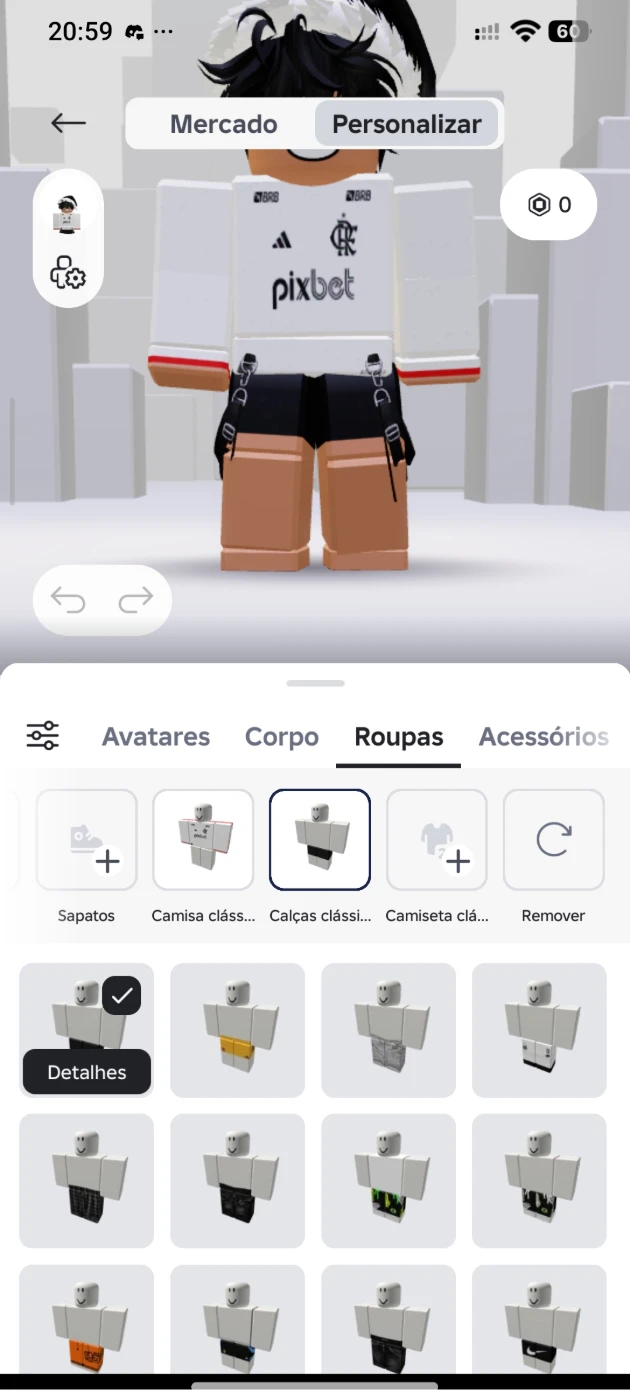Add a Camiseta clássica item
Image resolution: width=630 pixels, height=1400 pixels.
pos(437,840)
